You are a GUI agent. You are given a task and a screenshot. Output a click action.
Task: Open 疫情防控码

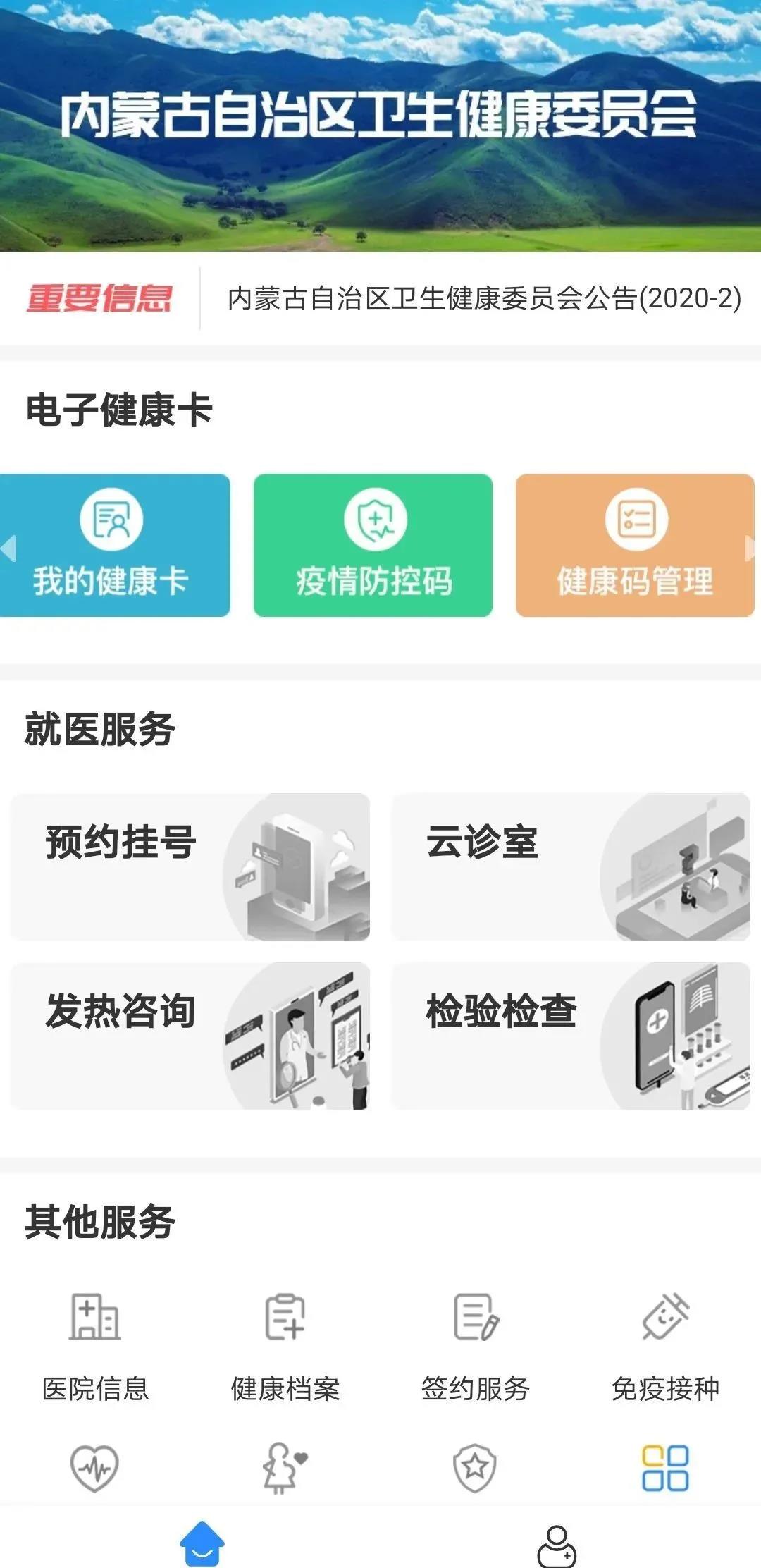point(373,545)
